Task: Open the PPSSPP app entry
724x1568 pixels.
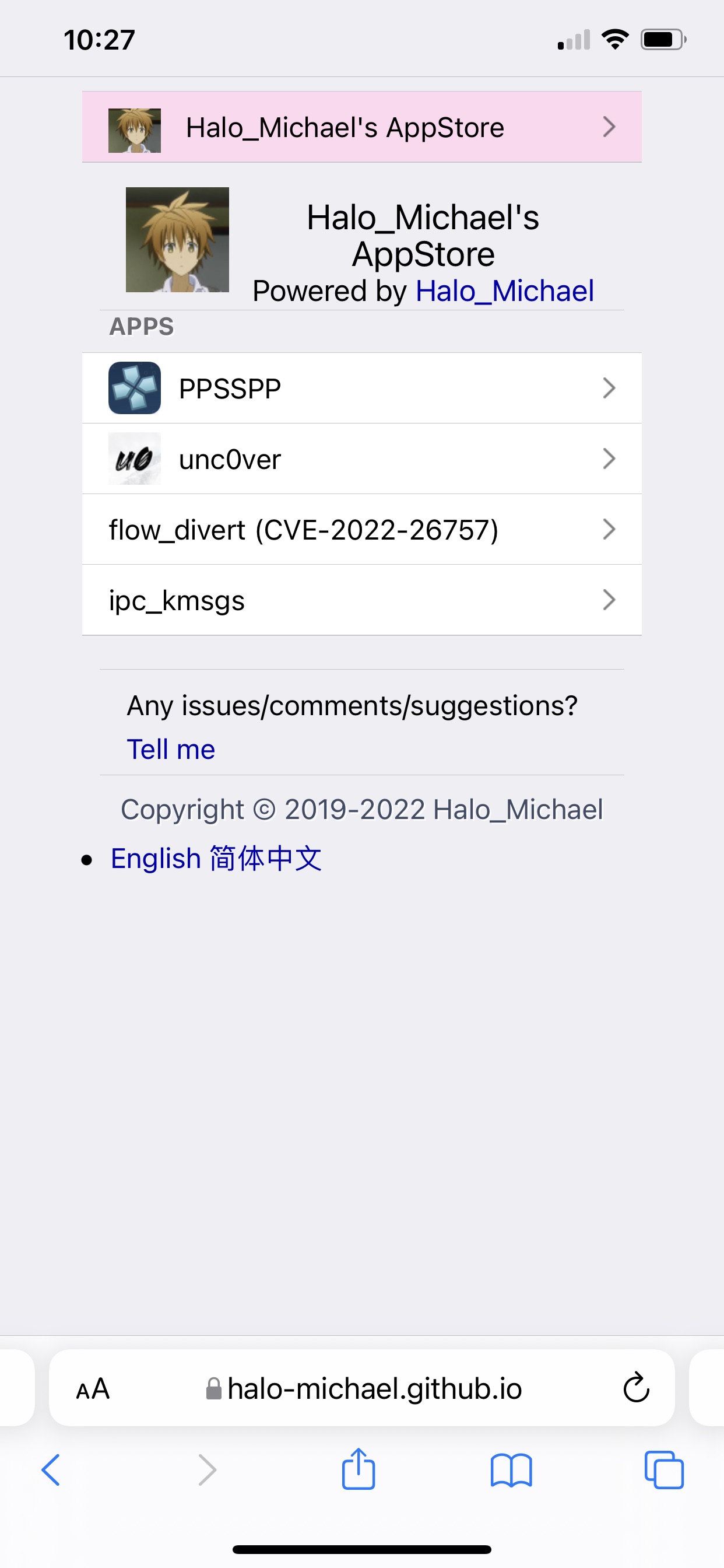Action: [361, 388]
